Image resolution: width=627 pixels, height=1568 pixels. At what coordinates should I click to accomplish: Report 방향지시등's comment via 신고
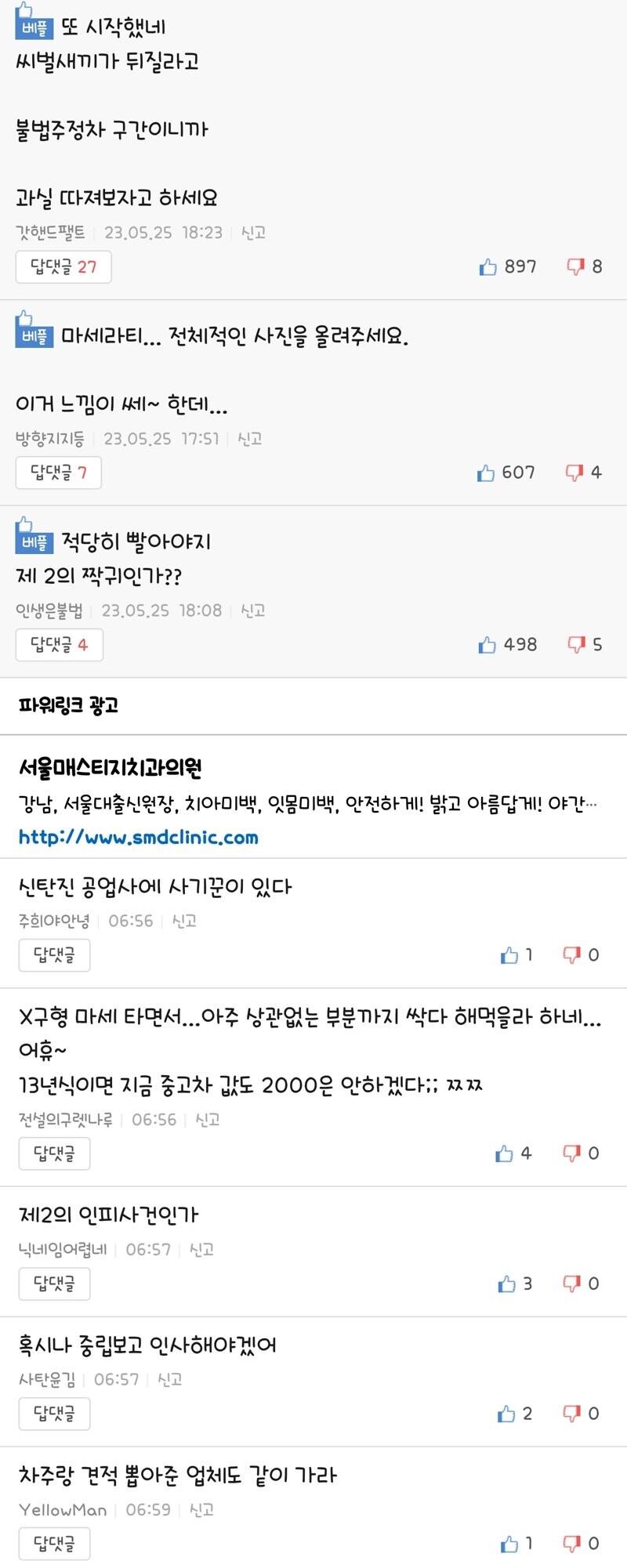[x=249, y=439]
